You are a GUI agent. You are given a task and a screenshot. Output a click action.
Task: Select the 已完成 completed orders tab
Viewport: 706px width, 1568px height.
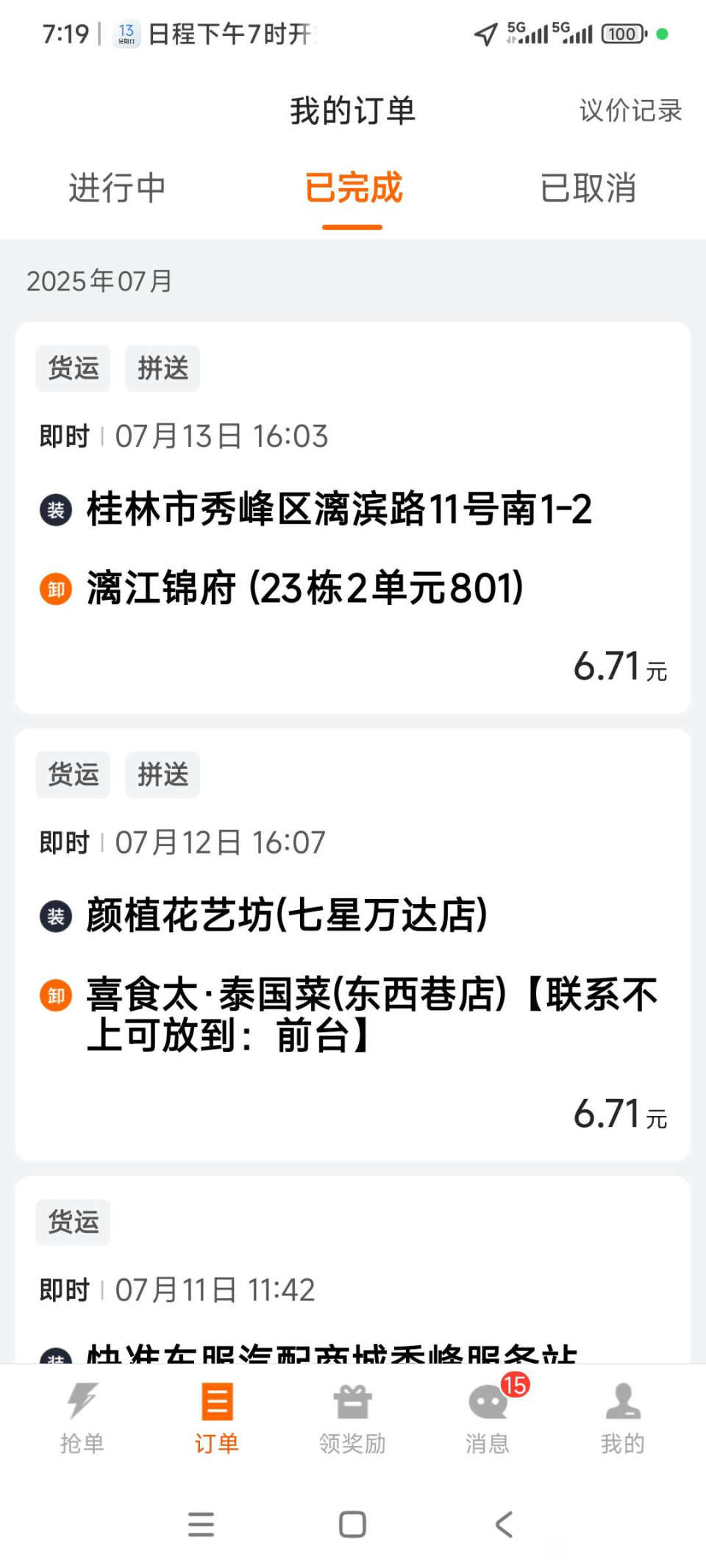[x=353, y=188]
